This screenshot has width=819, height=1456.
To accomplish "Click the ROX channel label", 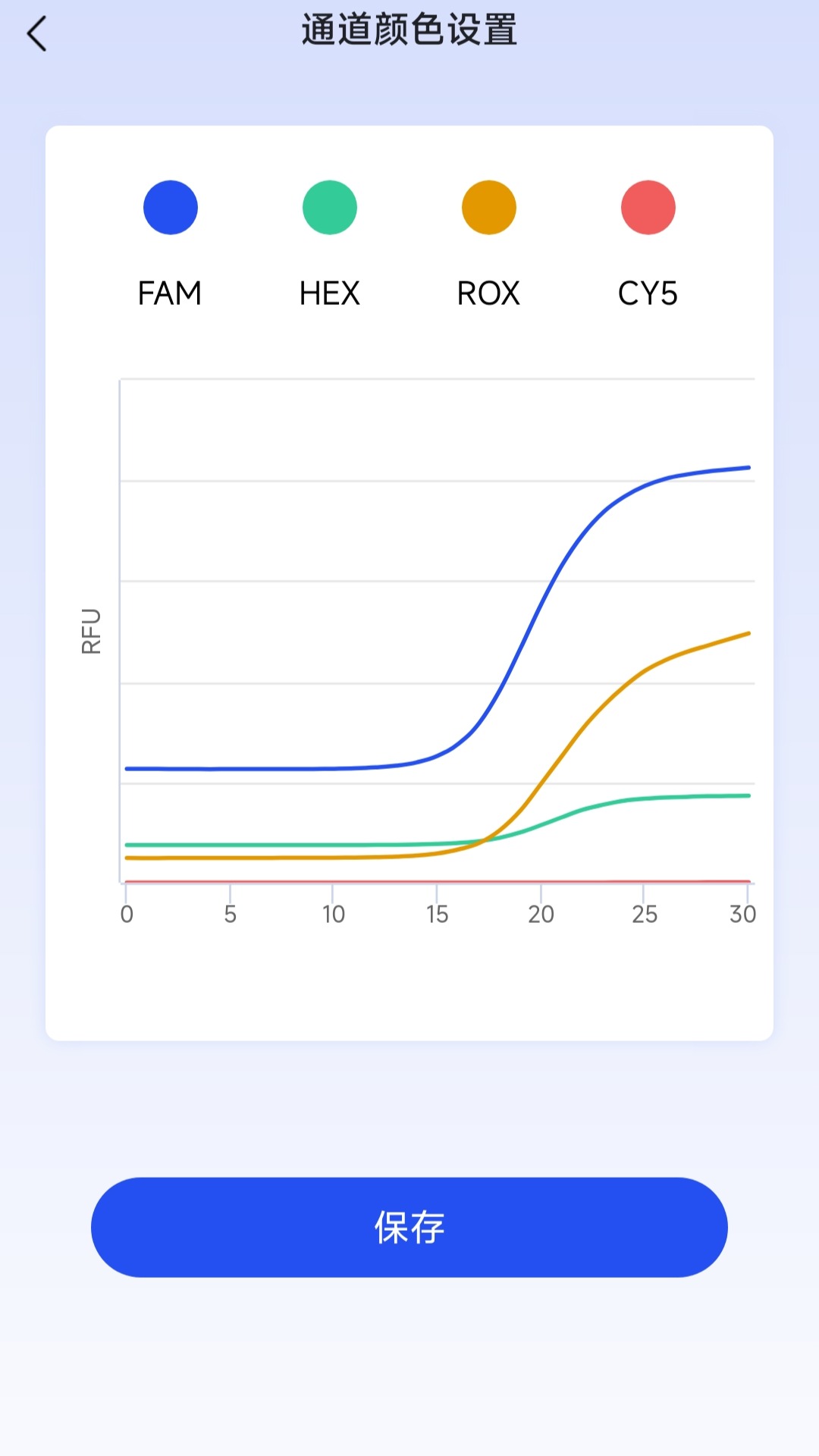I will tap(488, 293).
